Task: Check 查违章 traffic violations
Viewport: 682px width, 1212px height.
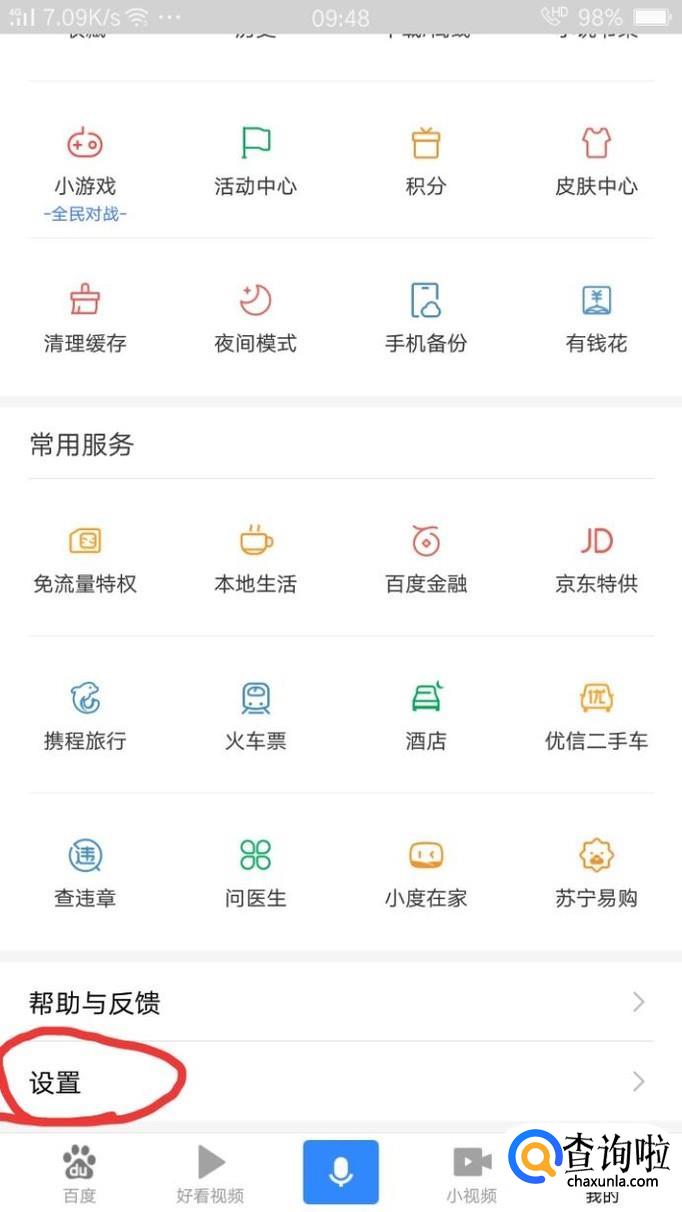Action: click(85, 873)
